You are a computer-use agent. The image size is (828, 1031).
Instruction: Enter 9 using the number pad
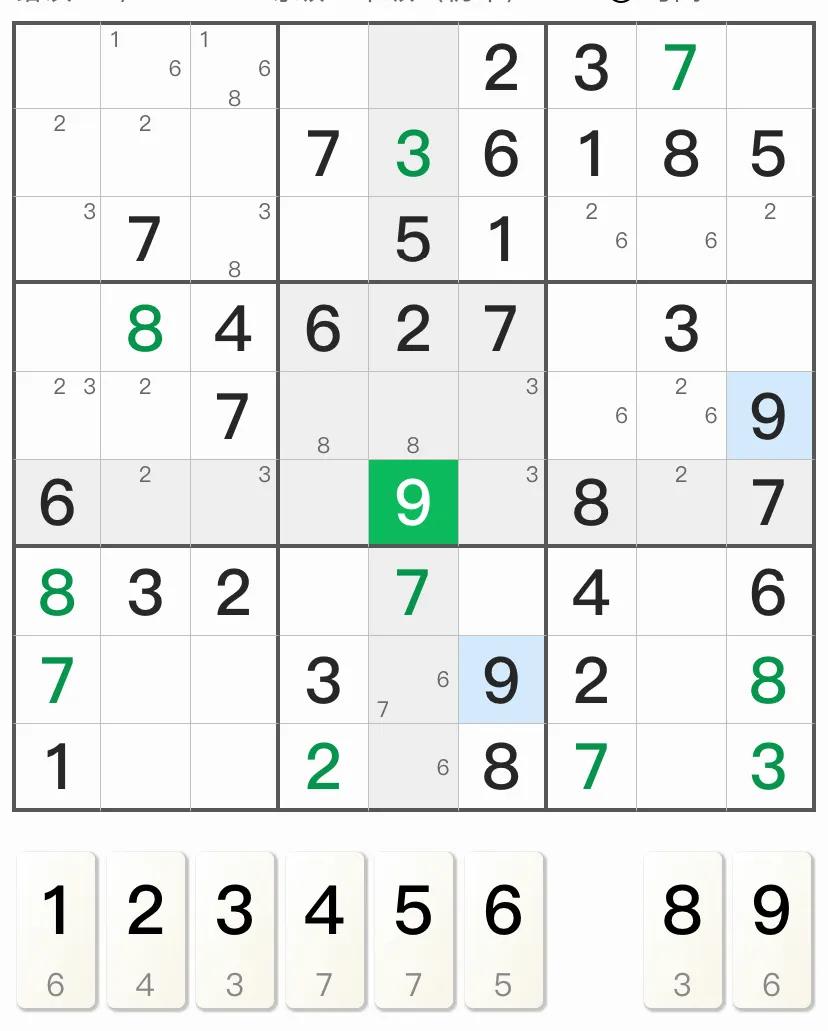(x=771, y=928)
